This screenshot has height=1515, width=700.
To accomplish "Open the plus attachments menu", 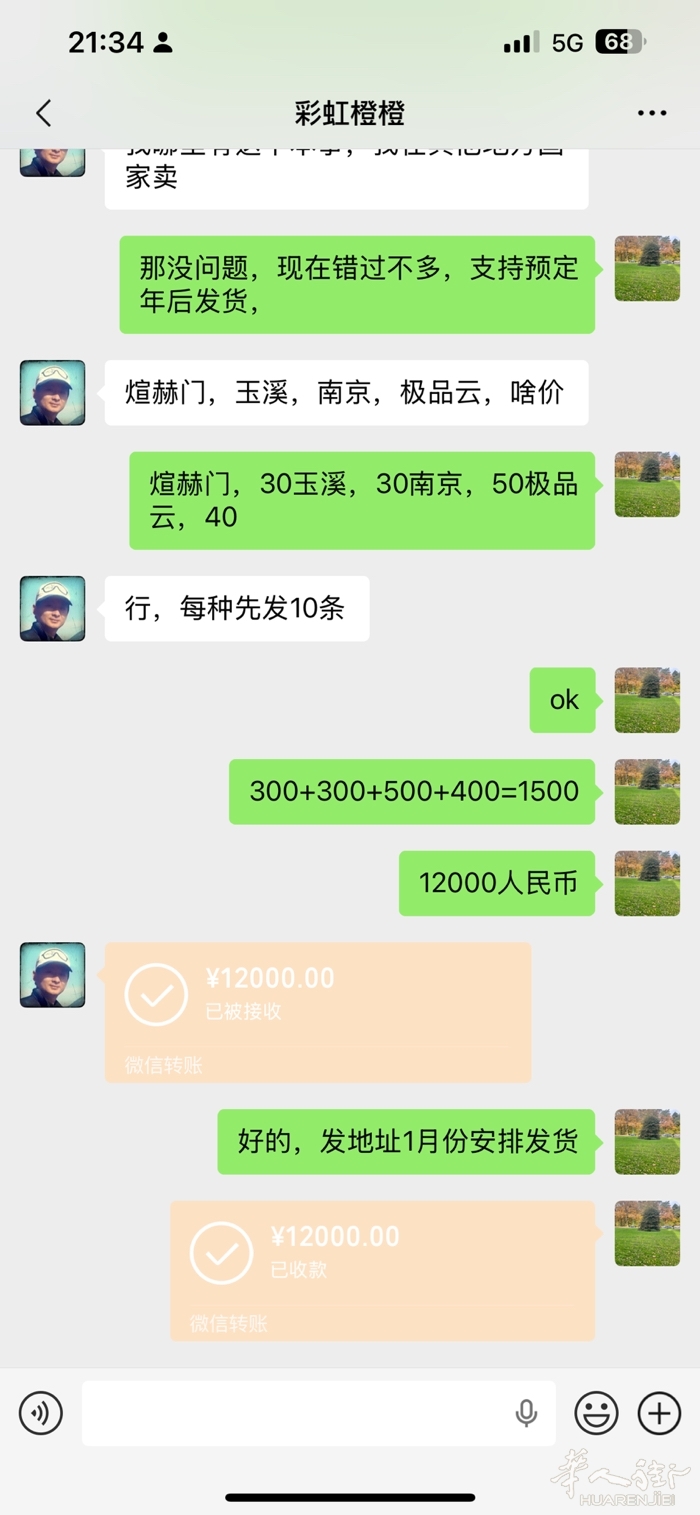I will 659,1413.
